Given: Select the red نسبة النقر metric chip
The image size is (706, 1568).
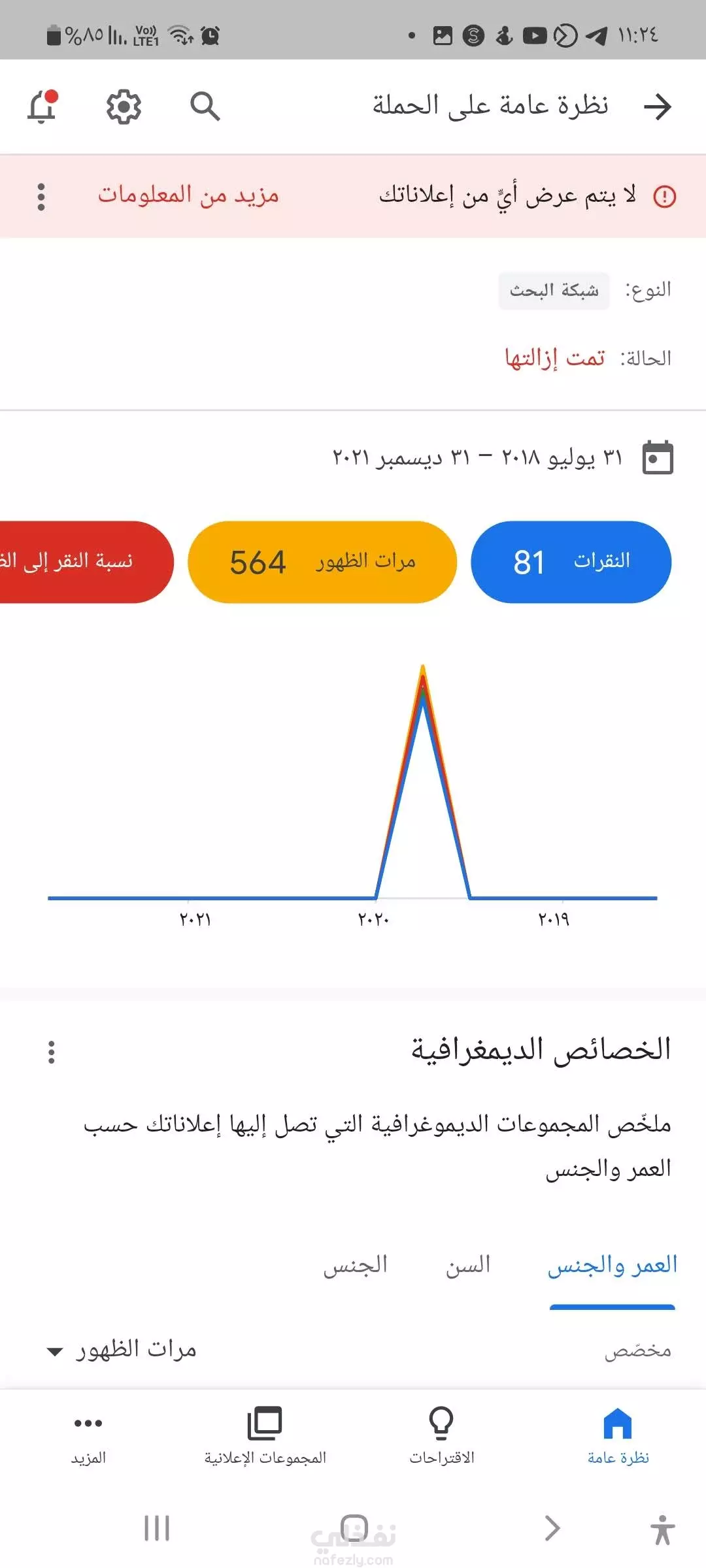Looking at the screenshot, I should click(86, 562).
